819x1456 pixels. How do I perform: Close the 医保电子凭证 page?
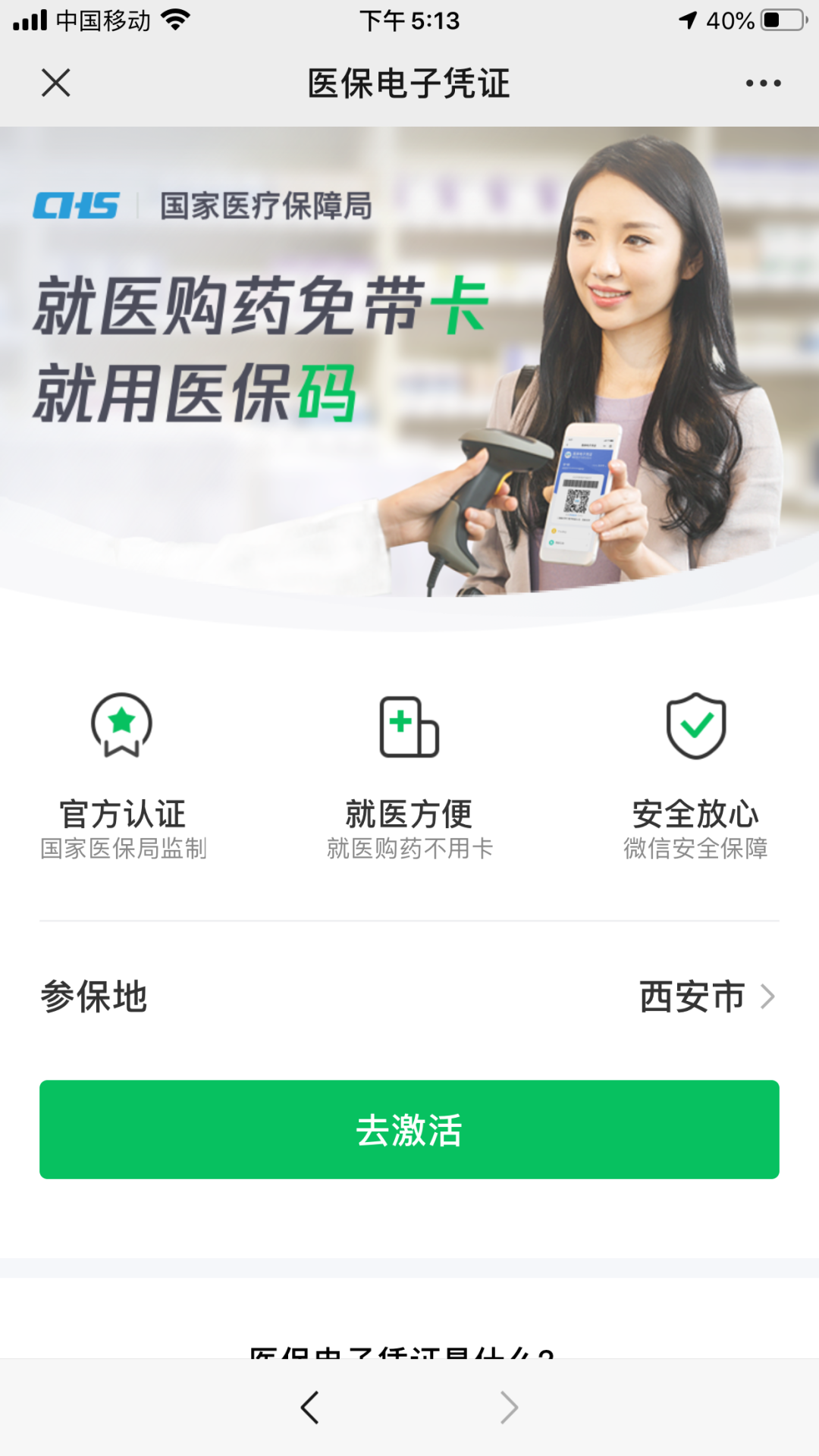pyautogui.click(x=55, y=83)
